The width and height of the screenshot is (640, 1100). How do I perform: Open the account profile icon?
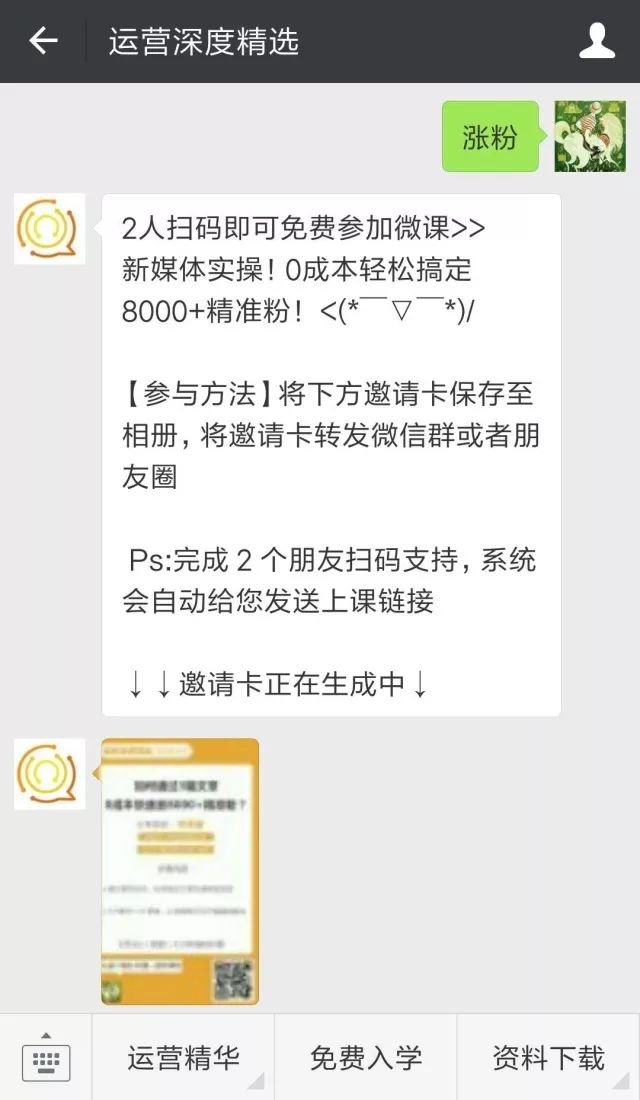597,41
